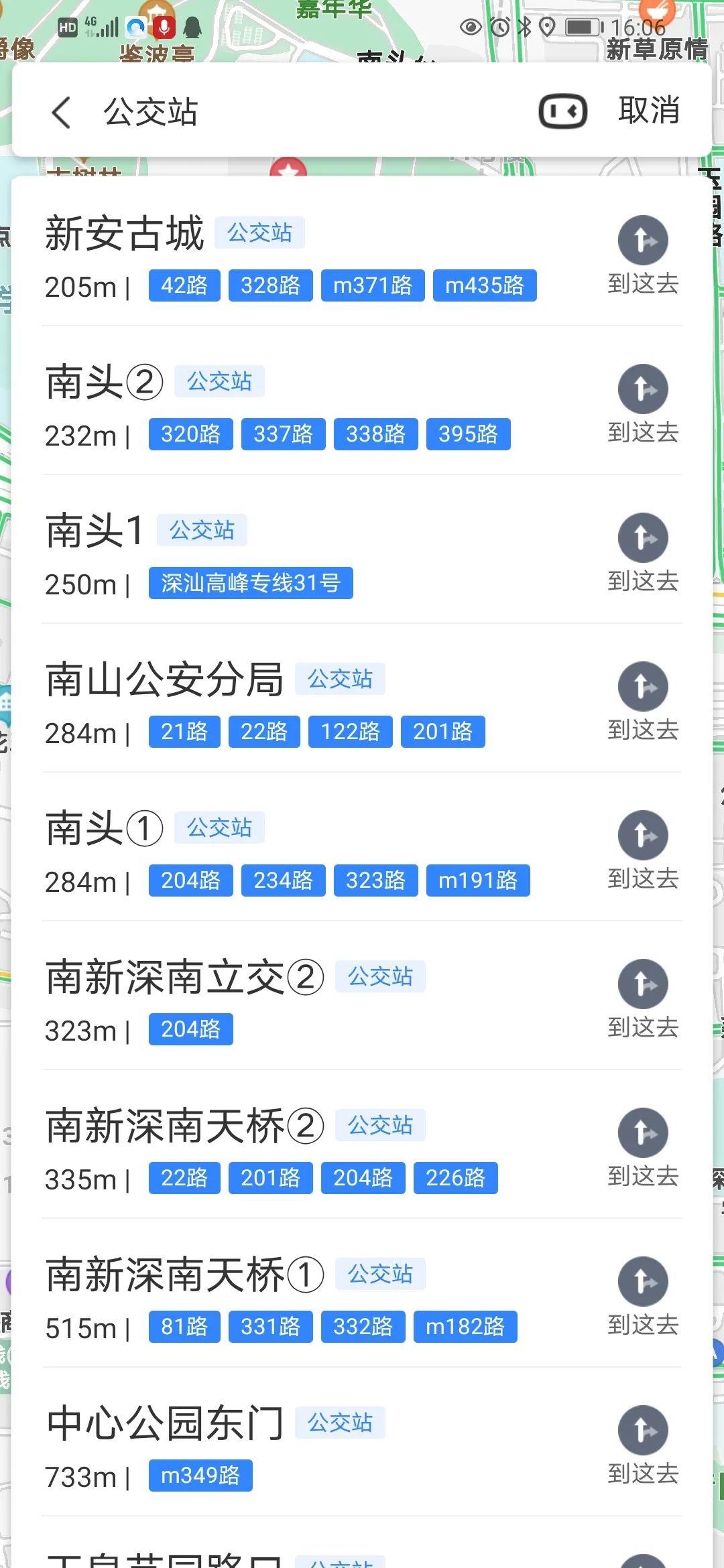Open the 南新深南天桥② bus stop

coord(184,1126)
